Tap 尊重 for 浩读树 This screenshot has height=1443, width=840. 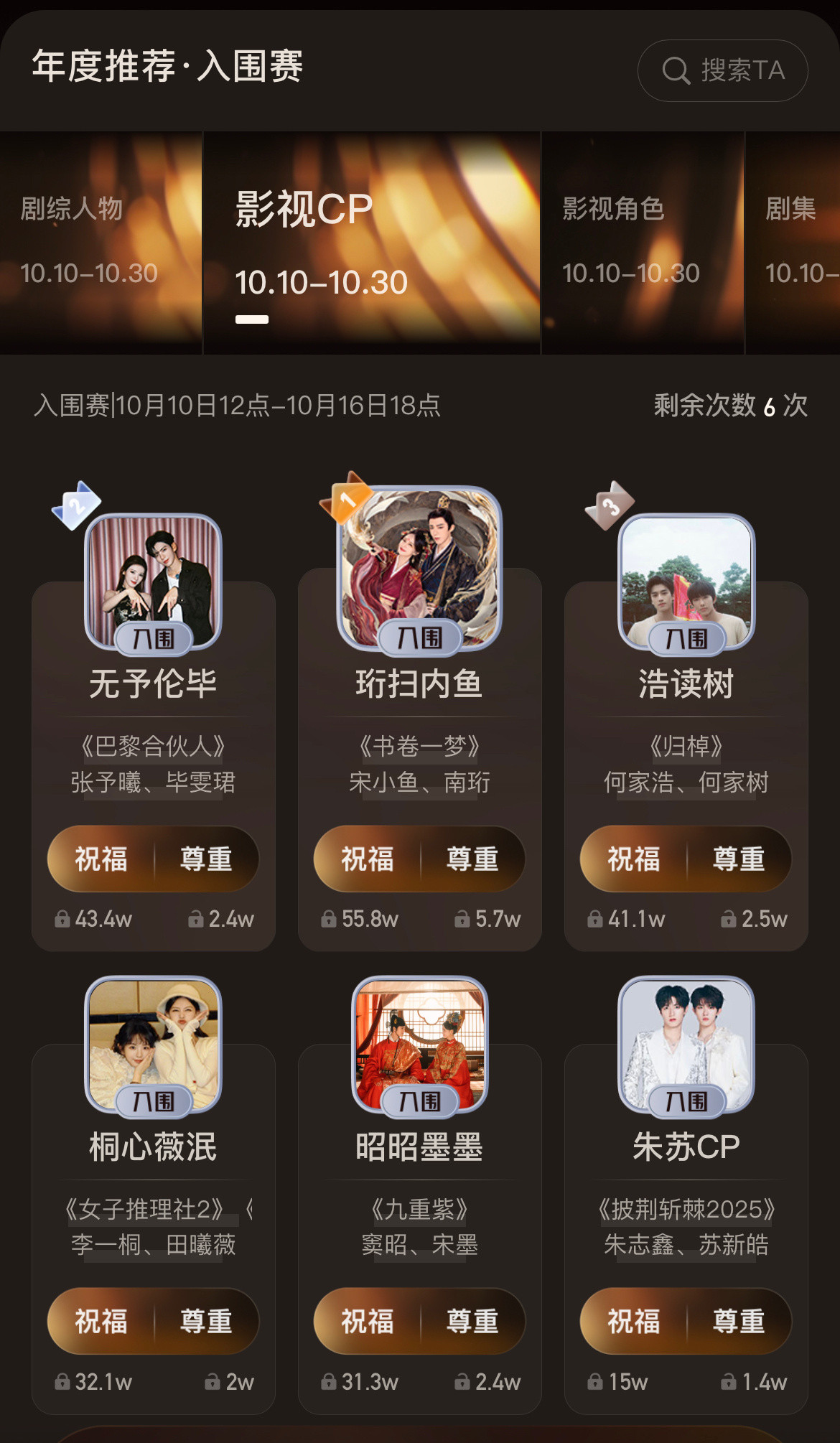click(x=739, y=859)
